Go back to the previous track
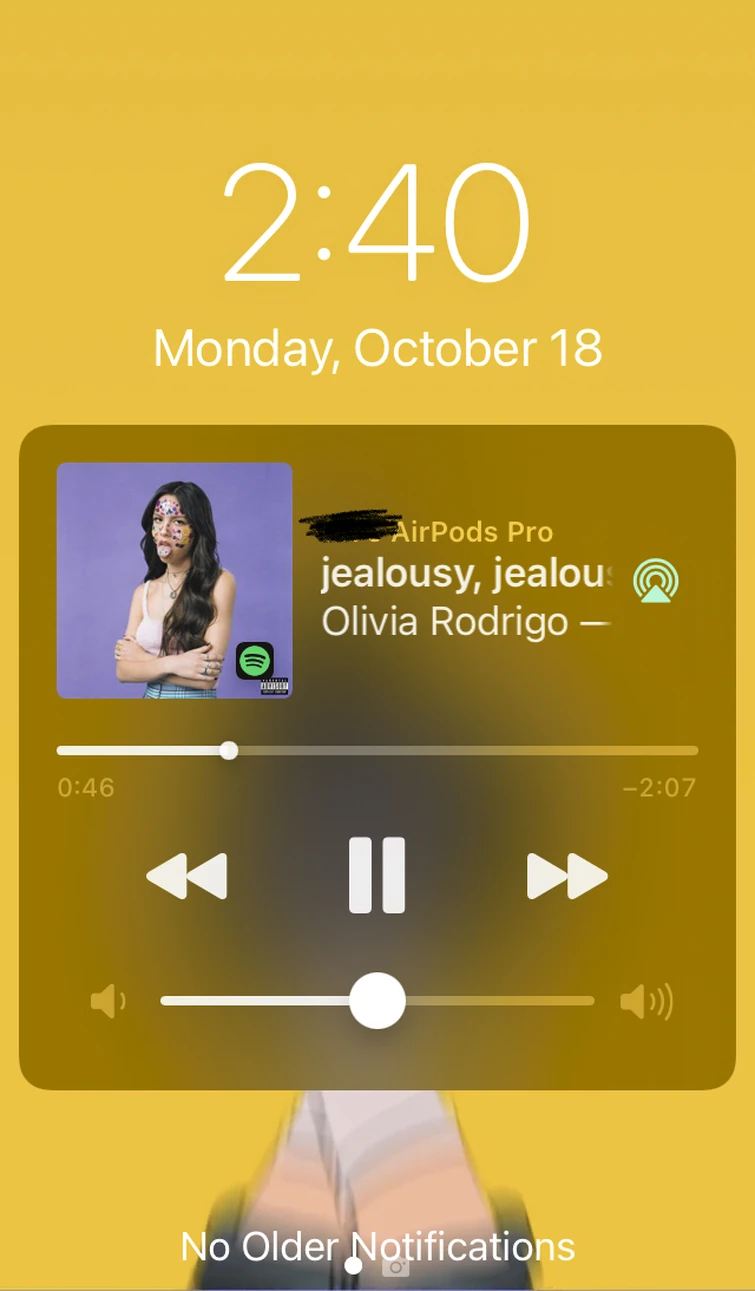 pos(187,877)
